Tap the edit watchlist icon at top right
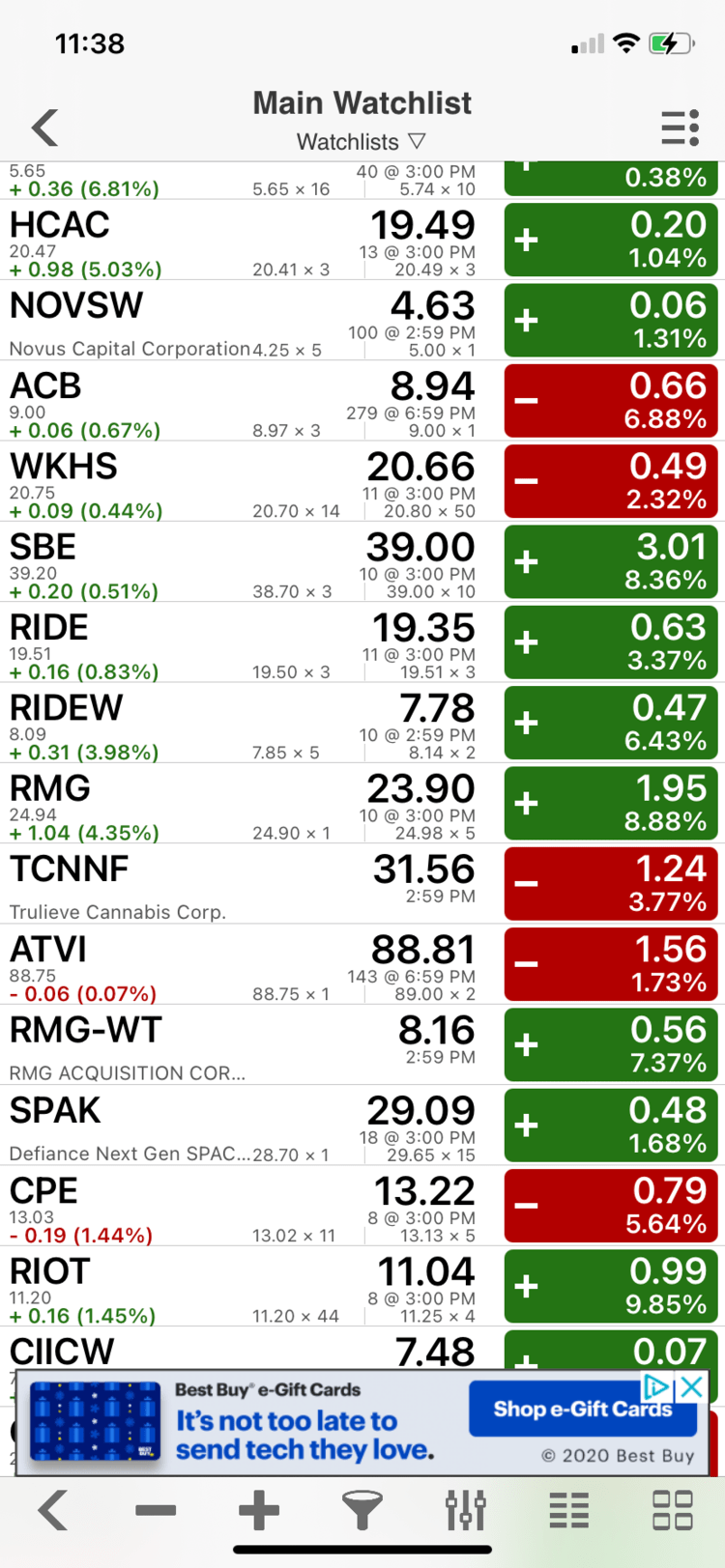The width and height of the screenshot is (725, 1568). click(680, 127)
